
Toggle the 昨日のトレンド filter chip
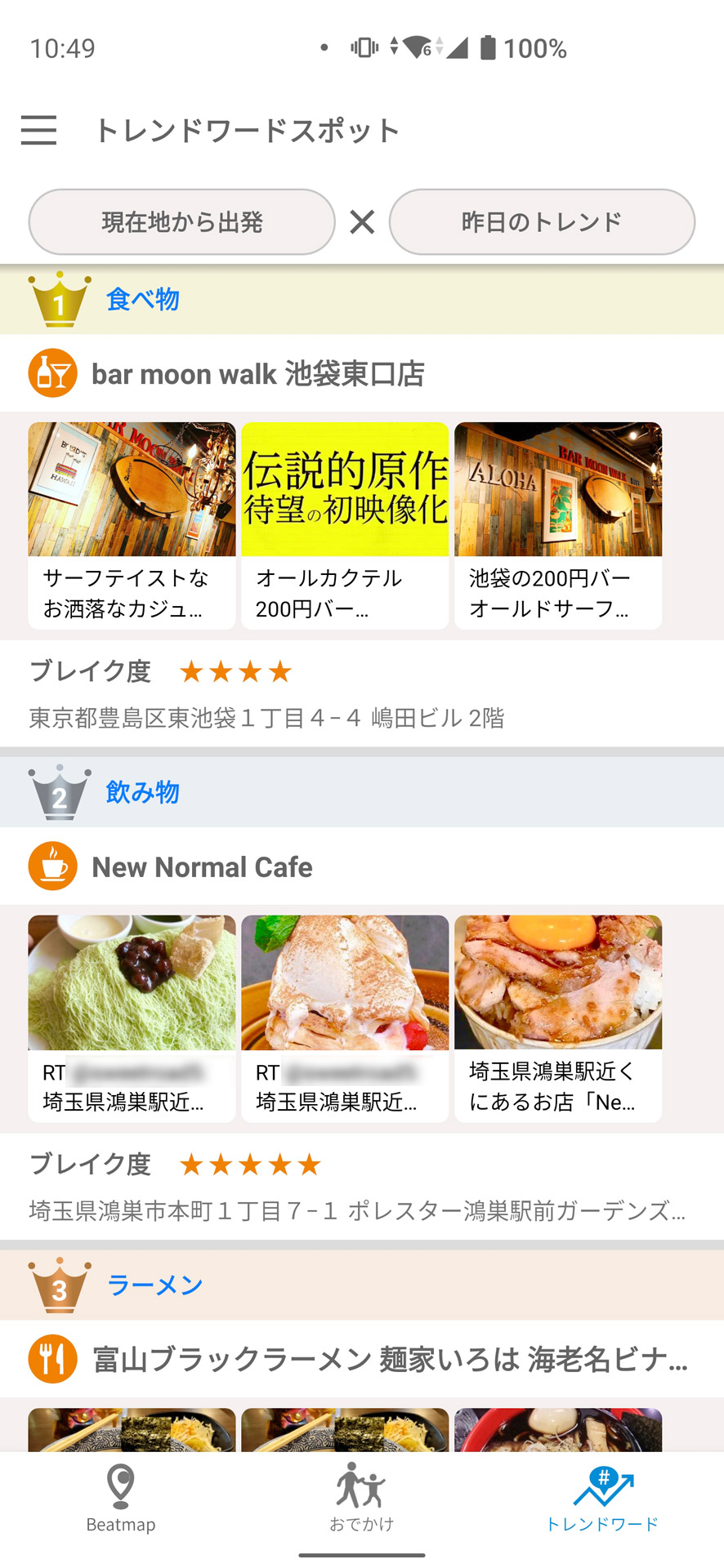[541, 221]
